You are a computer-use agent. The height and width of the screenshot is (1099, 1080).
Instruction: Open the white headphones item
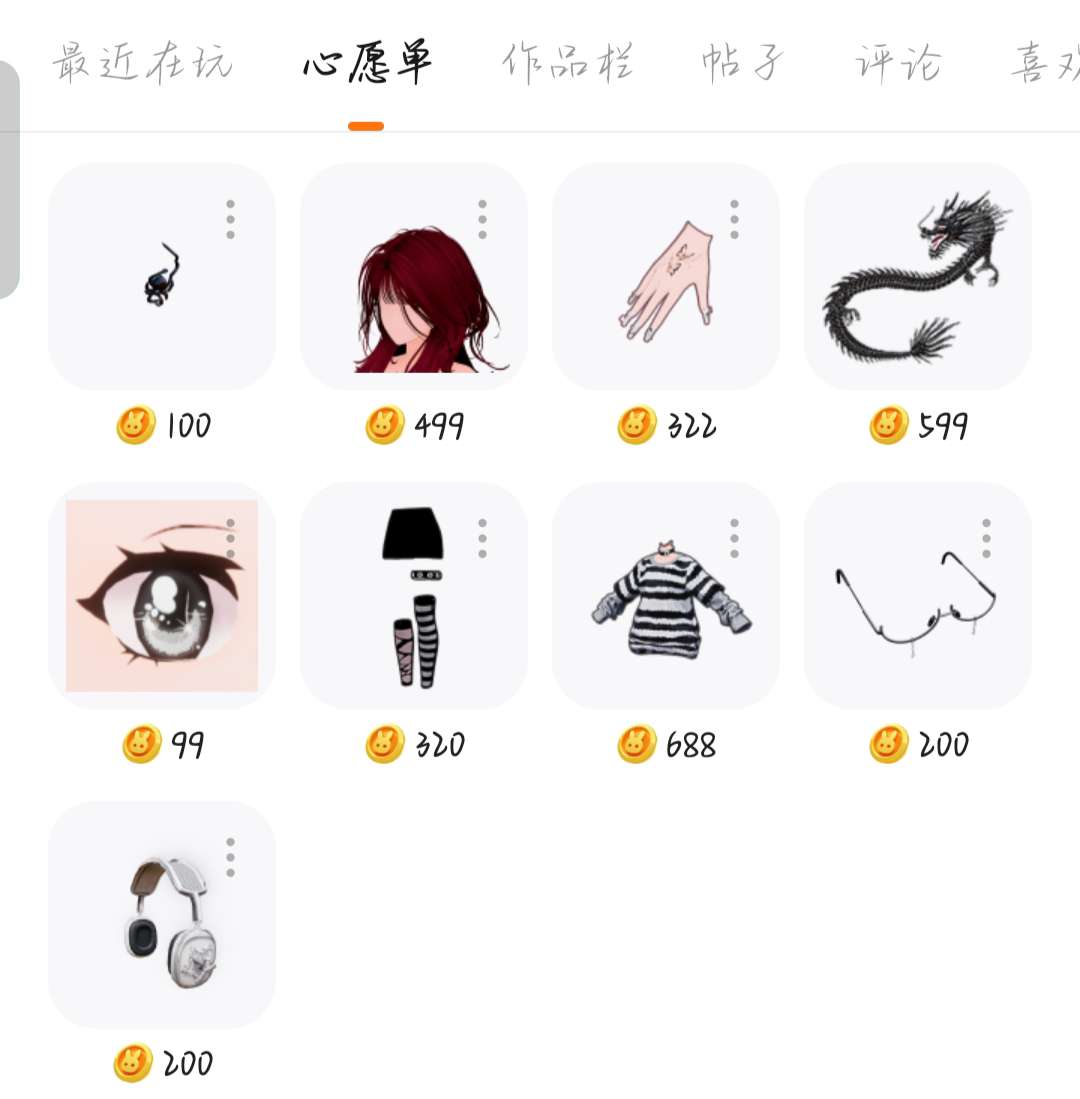tap(162, 915)
